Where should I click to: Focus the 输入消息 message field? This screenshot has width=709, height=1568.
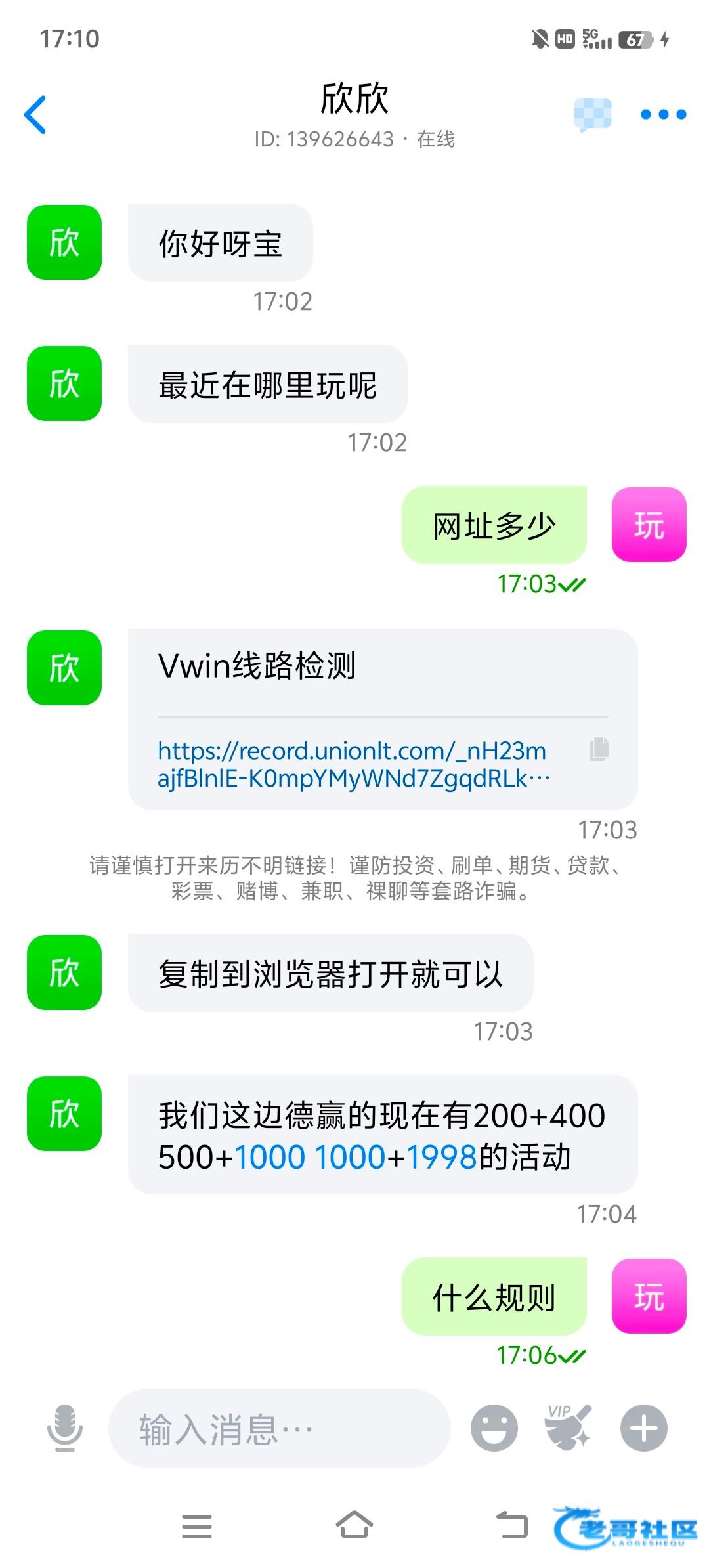(x=279, y=1429)
